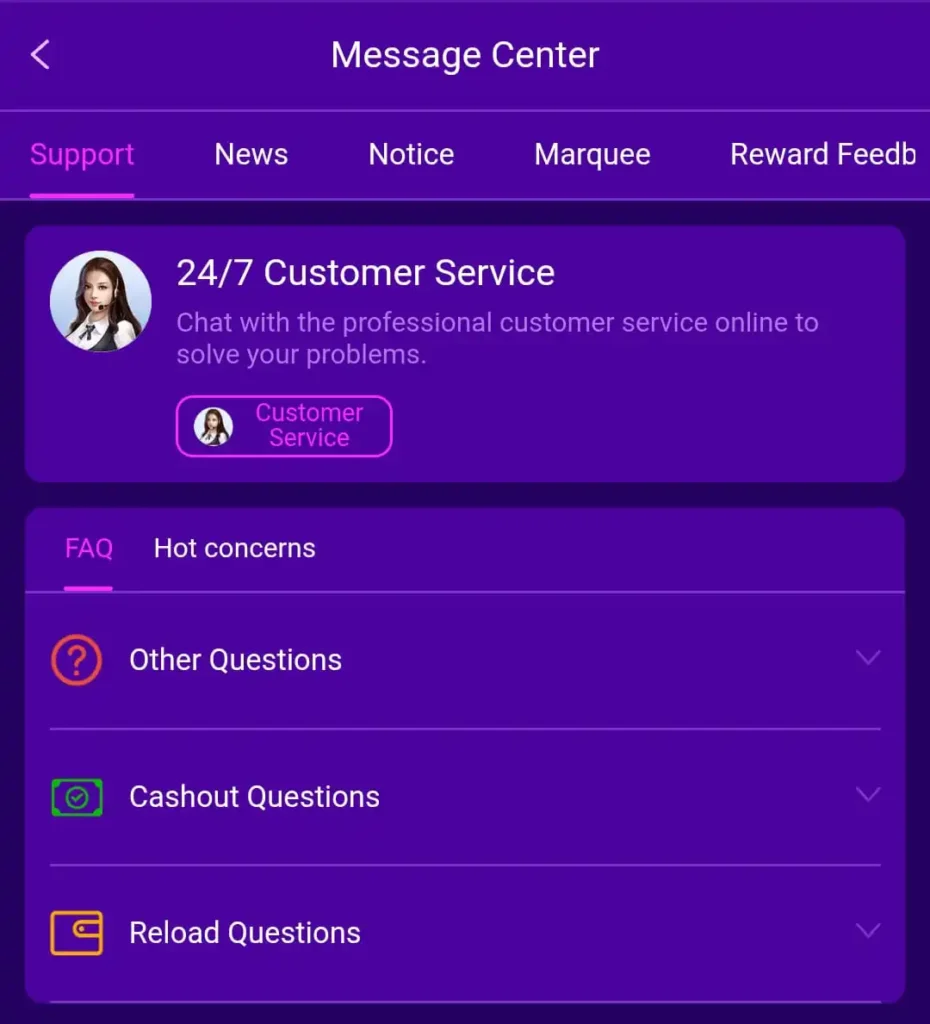Switch to Hot concerns

(x=234, y=548)
